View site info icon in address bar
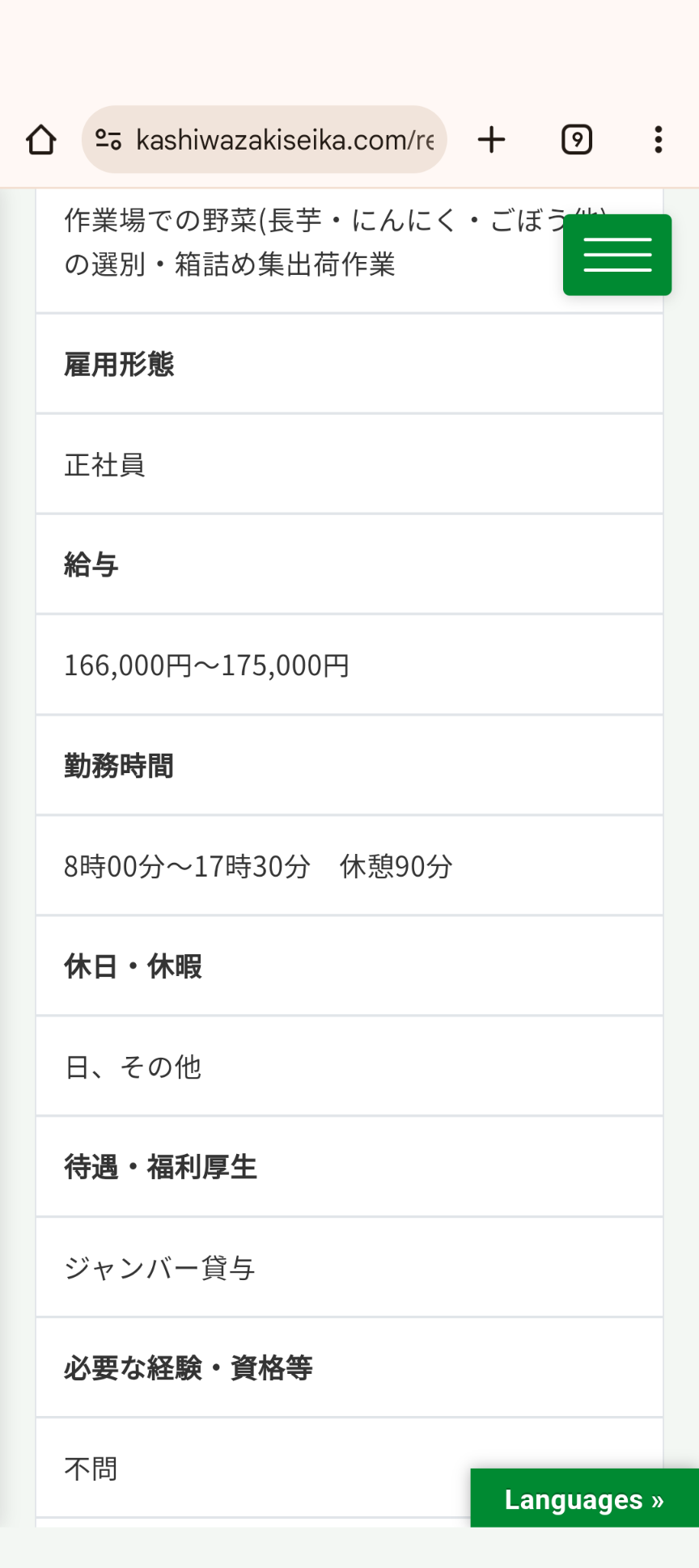Viewport: 699px width, 1568px height. (x=108, y=140)
